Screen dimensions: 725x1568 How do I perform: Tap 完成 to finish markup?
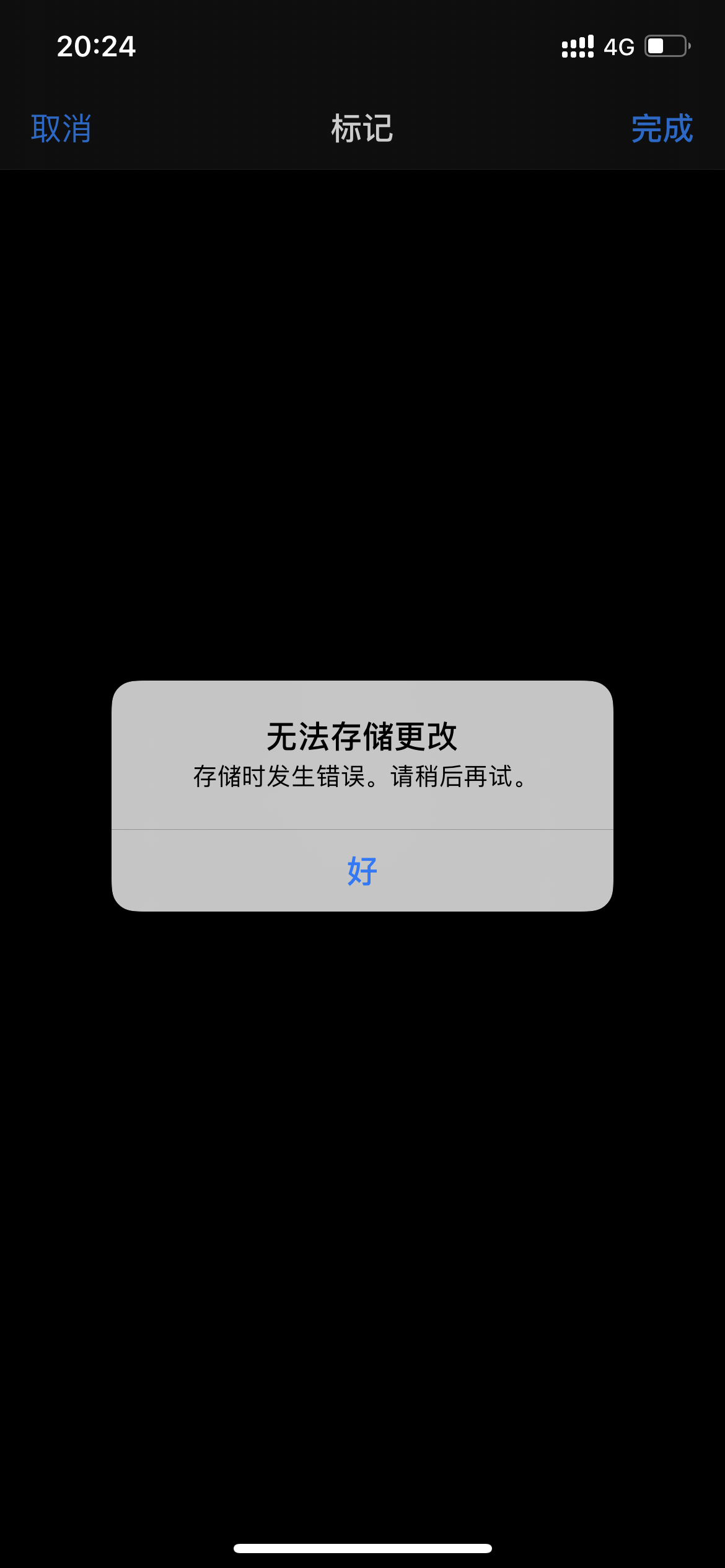point(661,129)
